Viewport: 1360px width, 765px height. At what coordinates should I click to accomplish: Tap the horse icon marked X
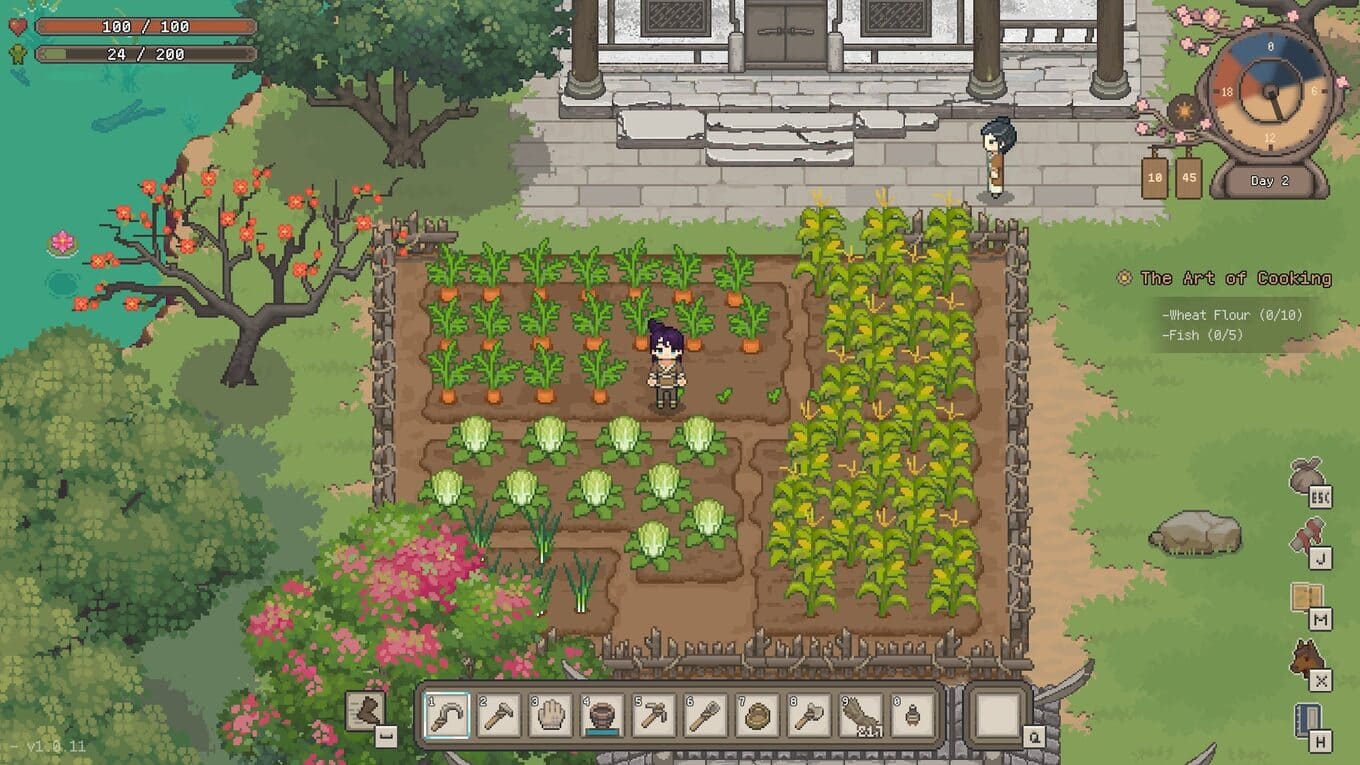click(1306, 660)
